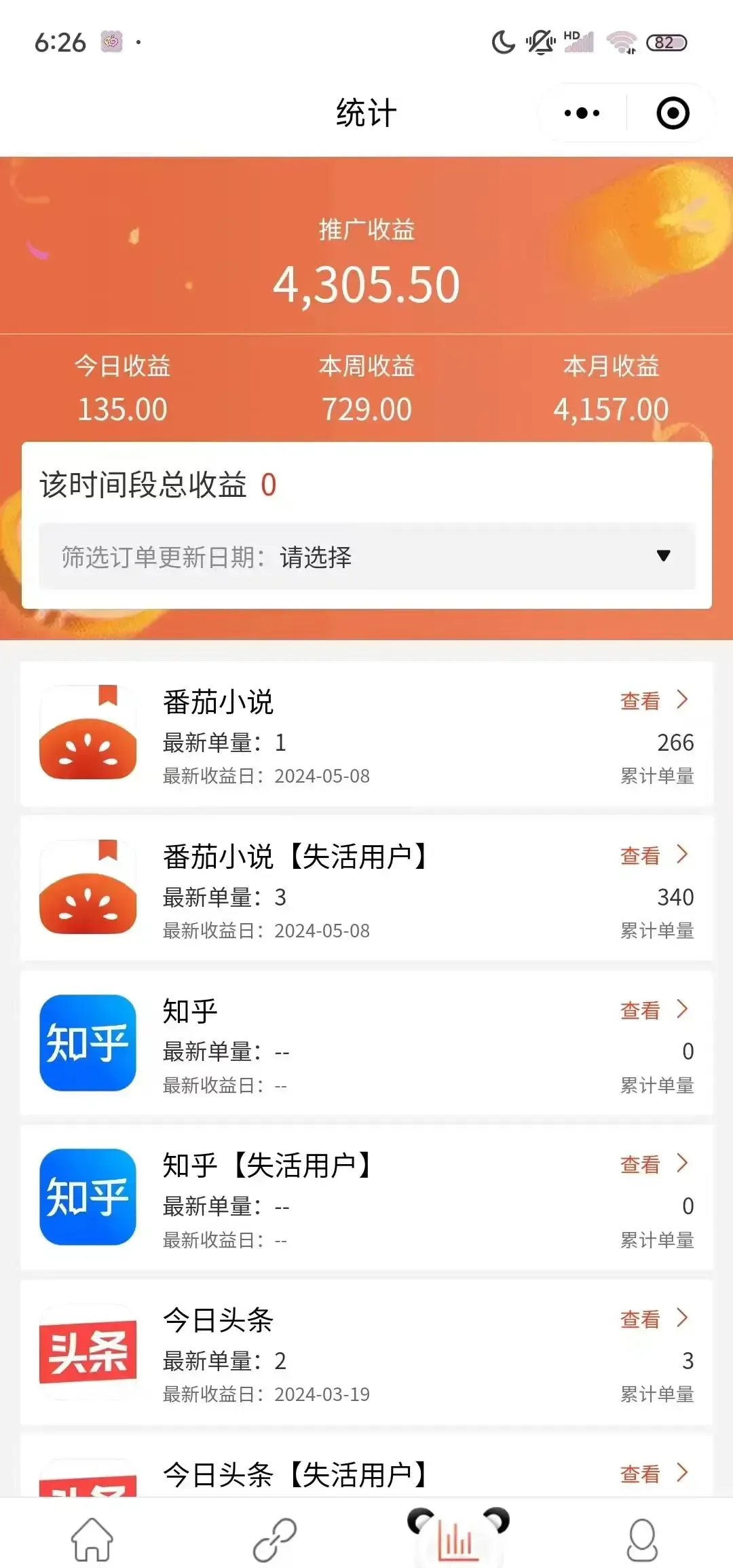Open the profile tab
This screenshot has width=733, height=1568.
[x=642, y=1539]
